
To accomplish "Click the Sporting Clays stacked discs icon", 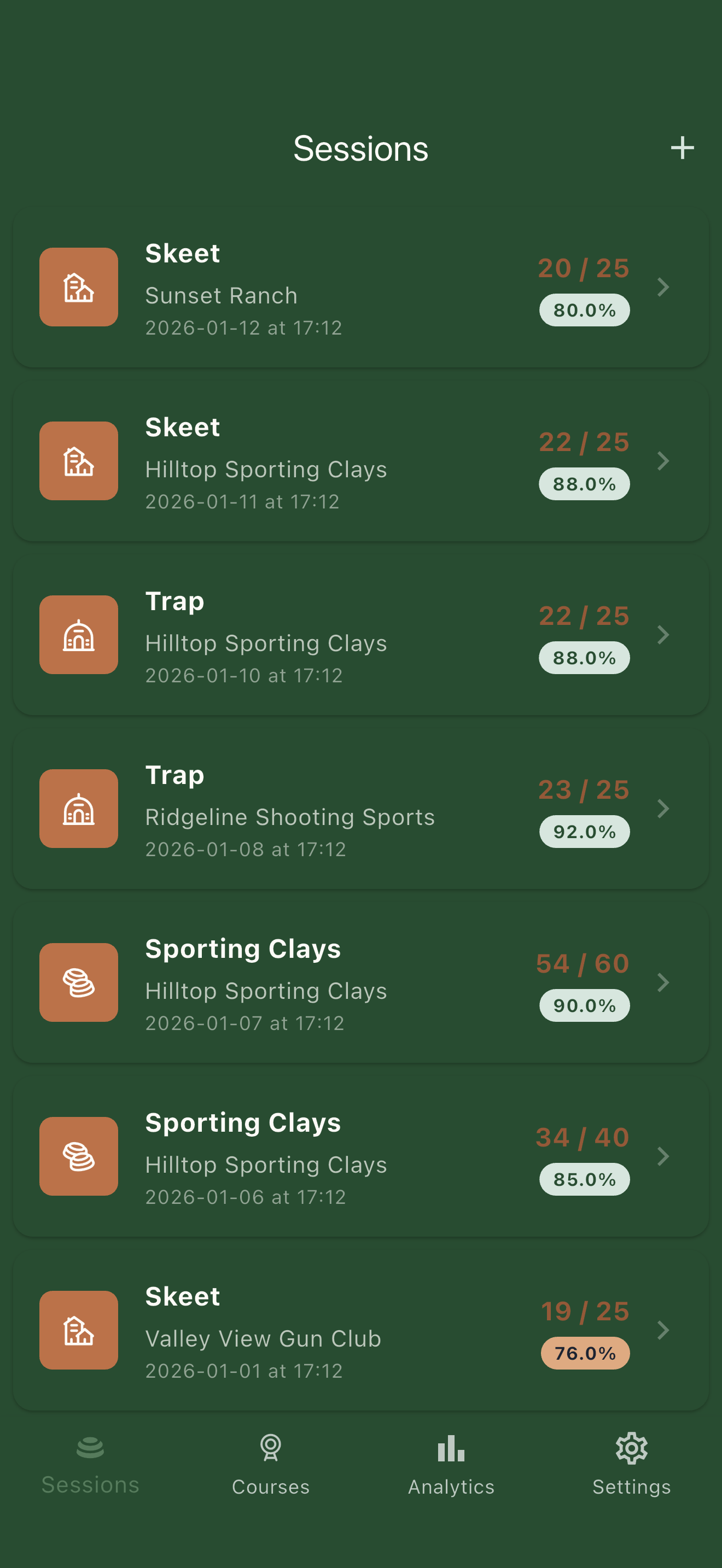I will point(78,982).
